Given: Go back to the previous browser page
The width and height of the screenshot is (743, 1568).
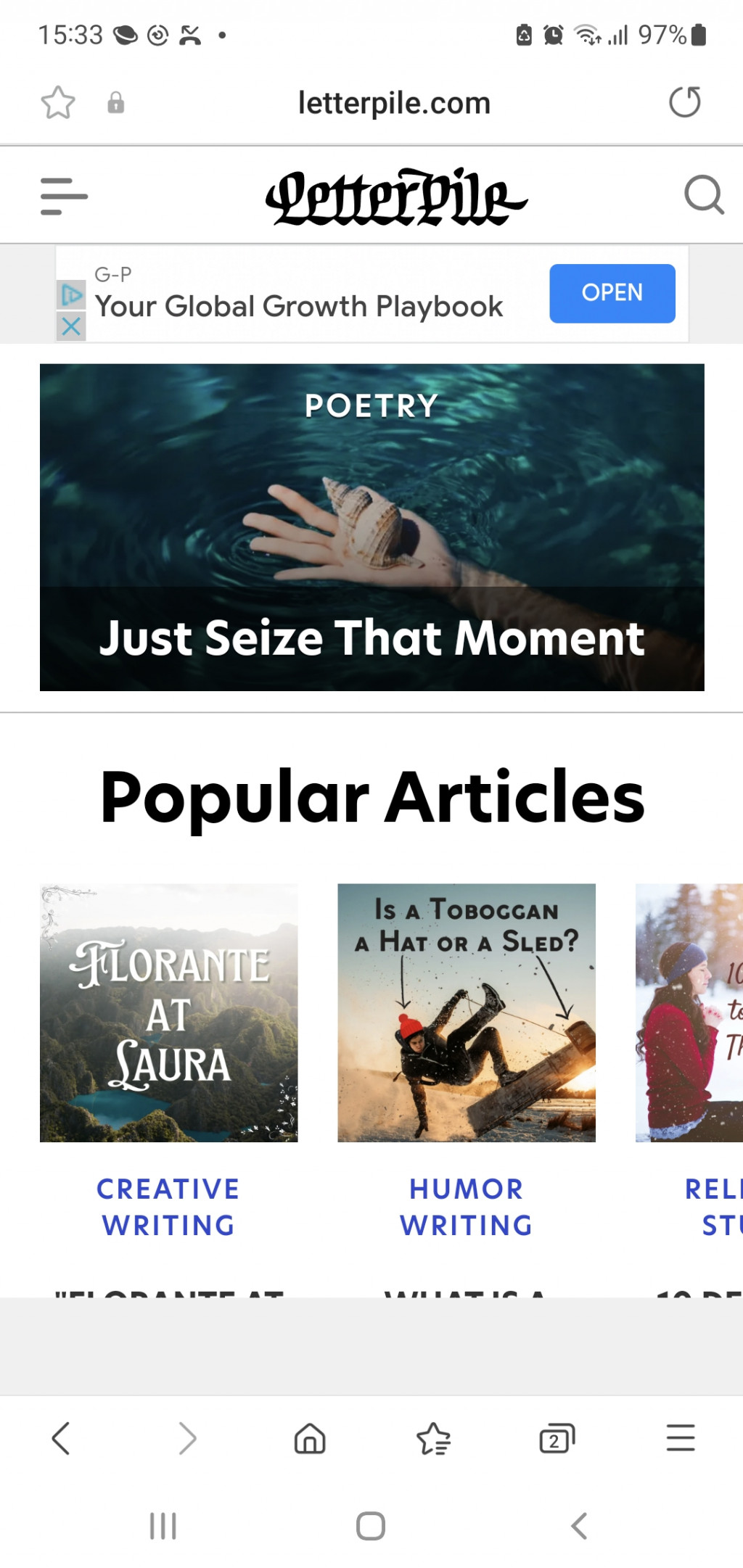Looking at the screenshot, I should click(61, 1438).
